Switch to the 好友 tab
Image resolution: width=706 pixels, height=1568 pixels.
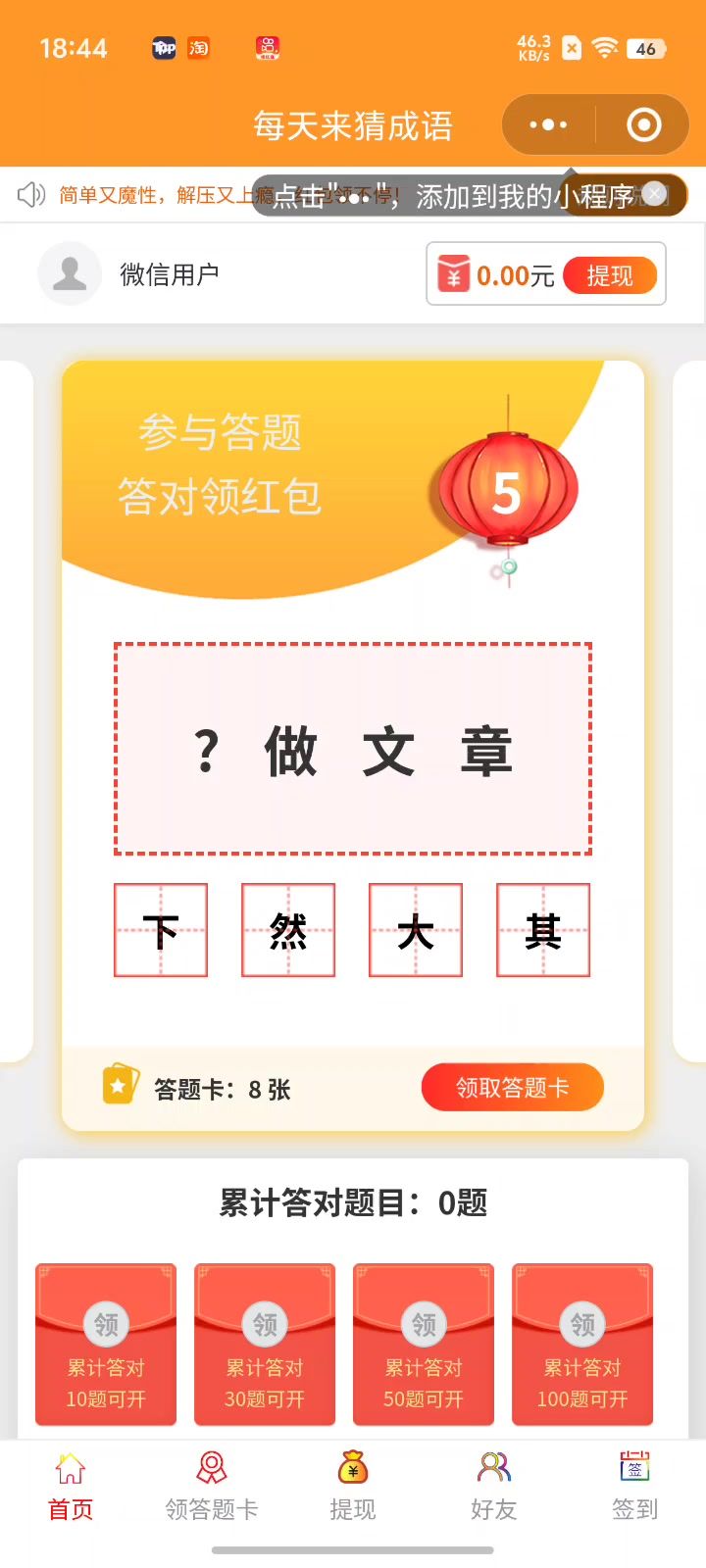(494, 1487)
